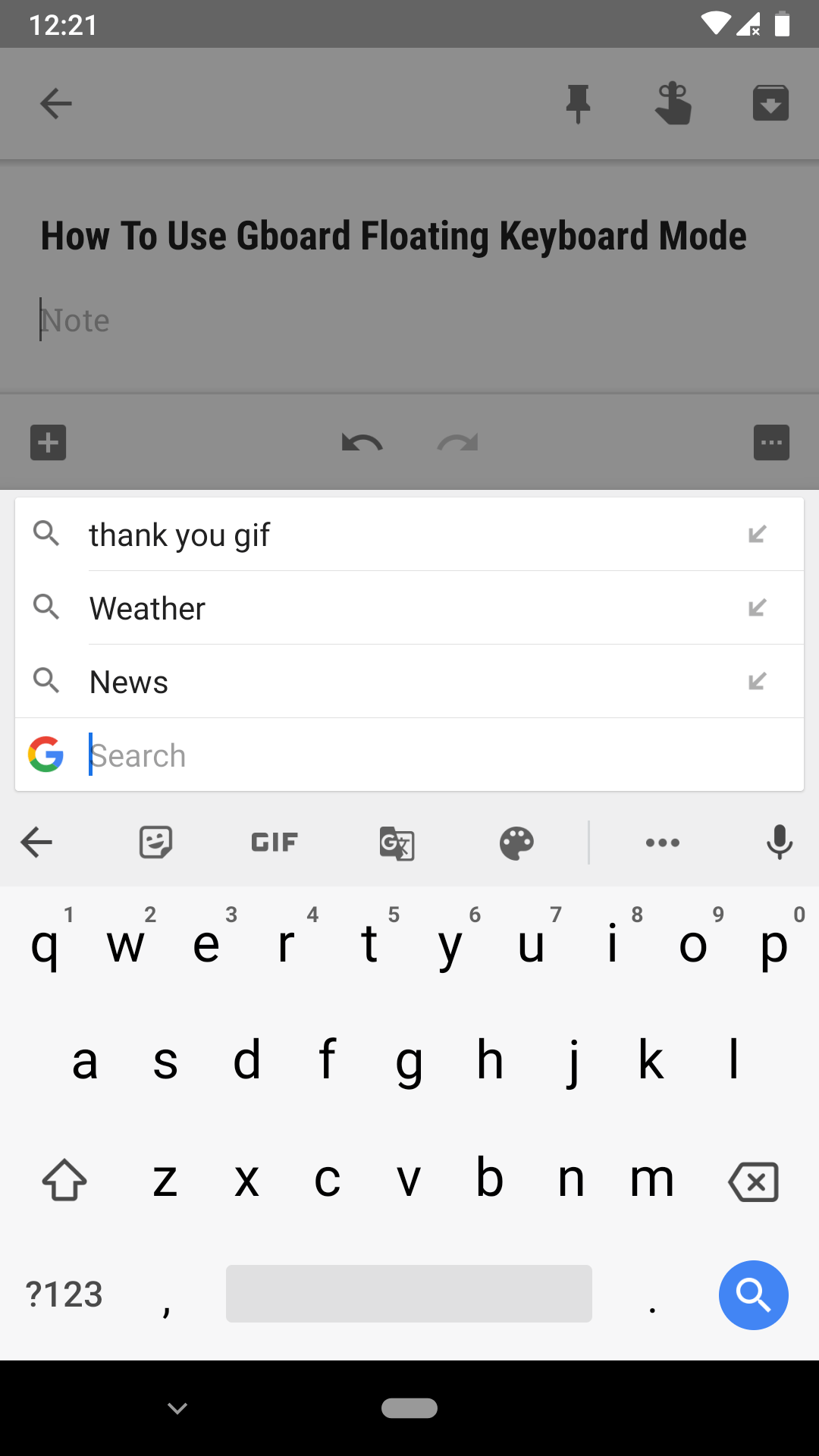Image resolution: width=819 pixels, height=1456 pixels.
Task: Select the 'Weather' search suggestion
Action: (x=379, y=608)
